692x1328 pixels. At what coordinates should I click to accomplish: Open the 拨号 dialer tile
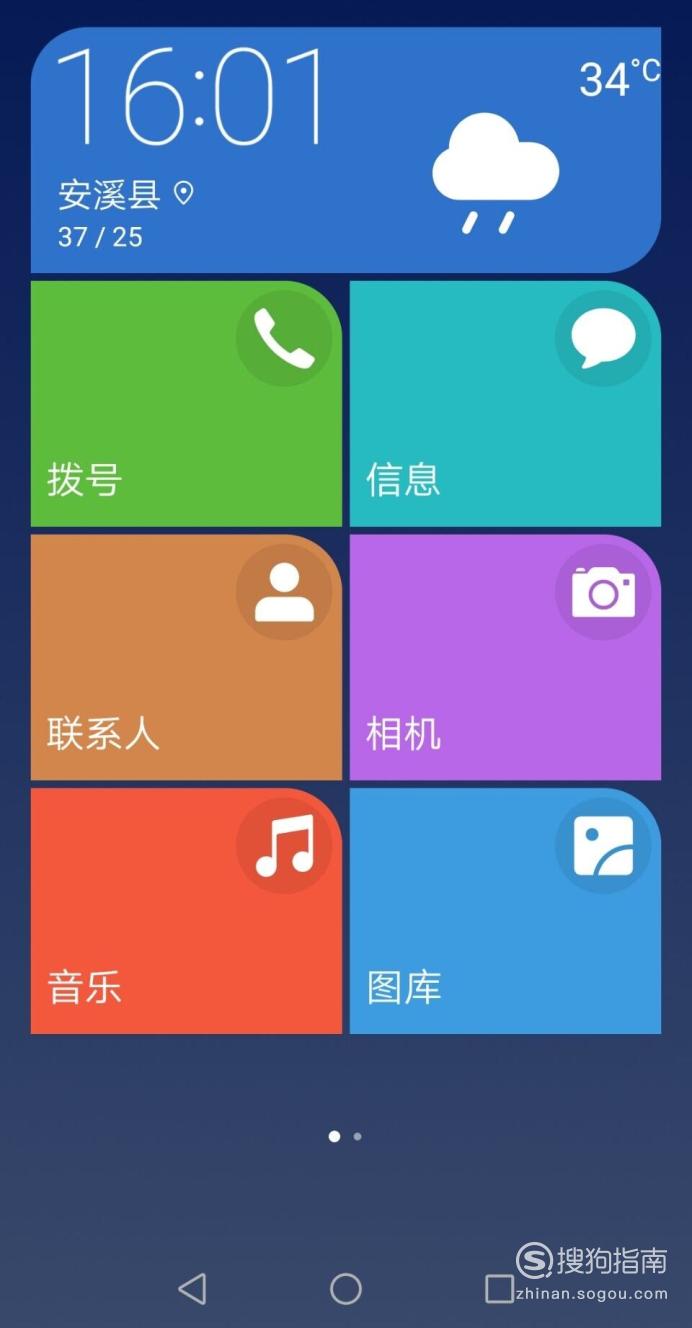(x=186, y=403)
